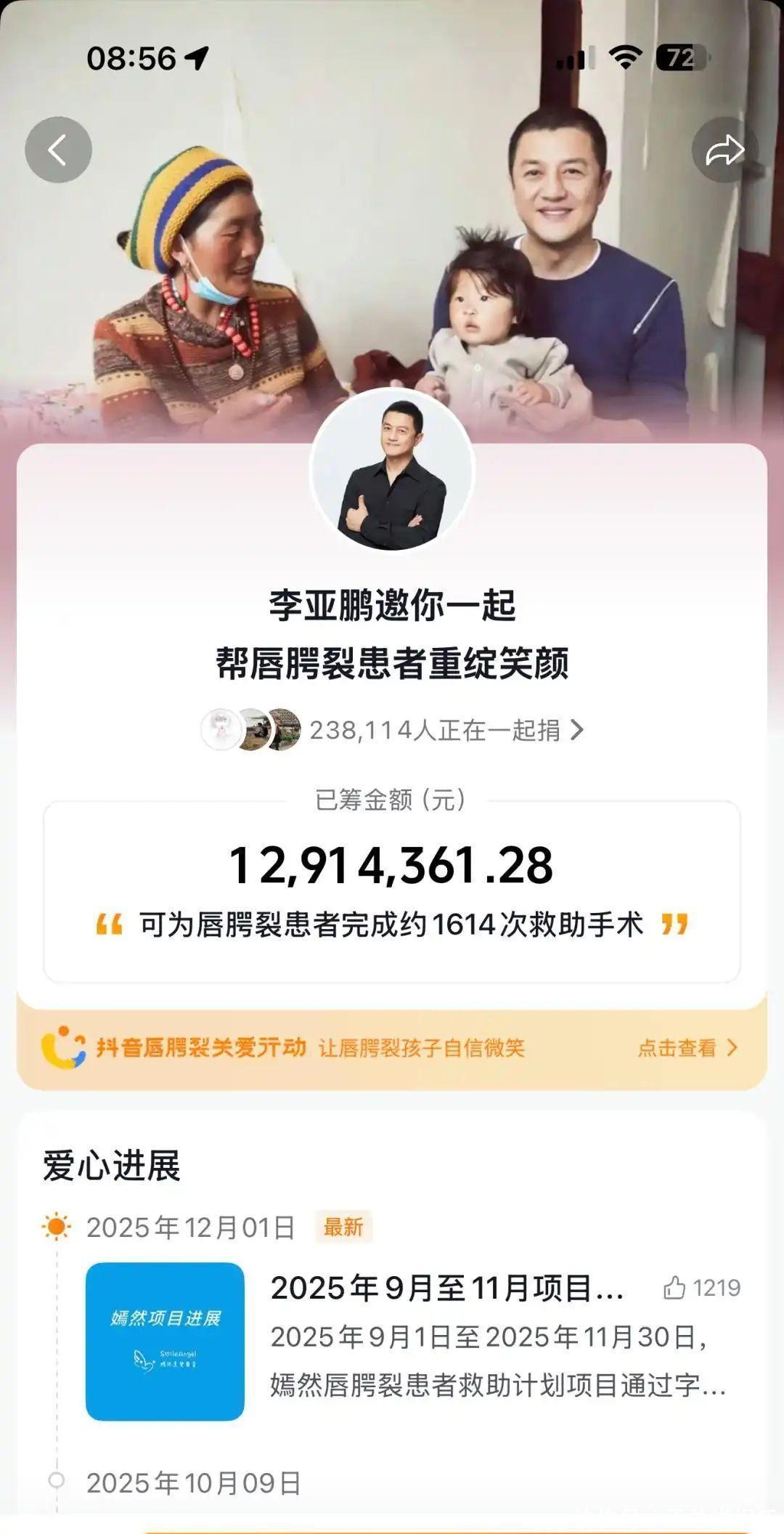Open the 2025年9月至11月项目 progress update

(x=446, y=1289)
